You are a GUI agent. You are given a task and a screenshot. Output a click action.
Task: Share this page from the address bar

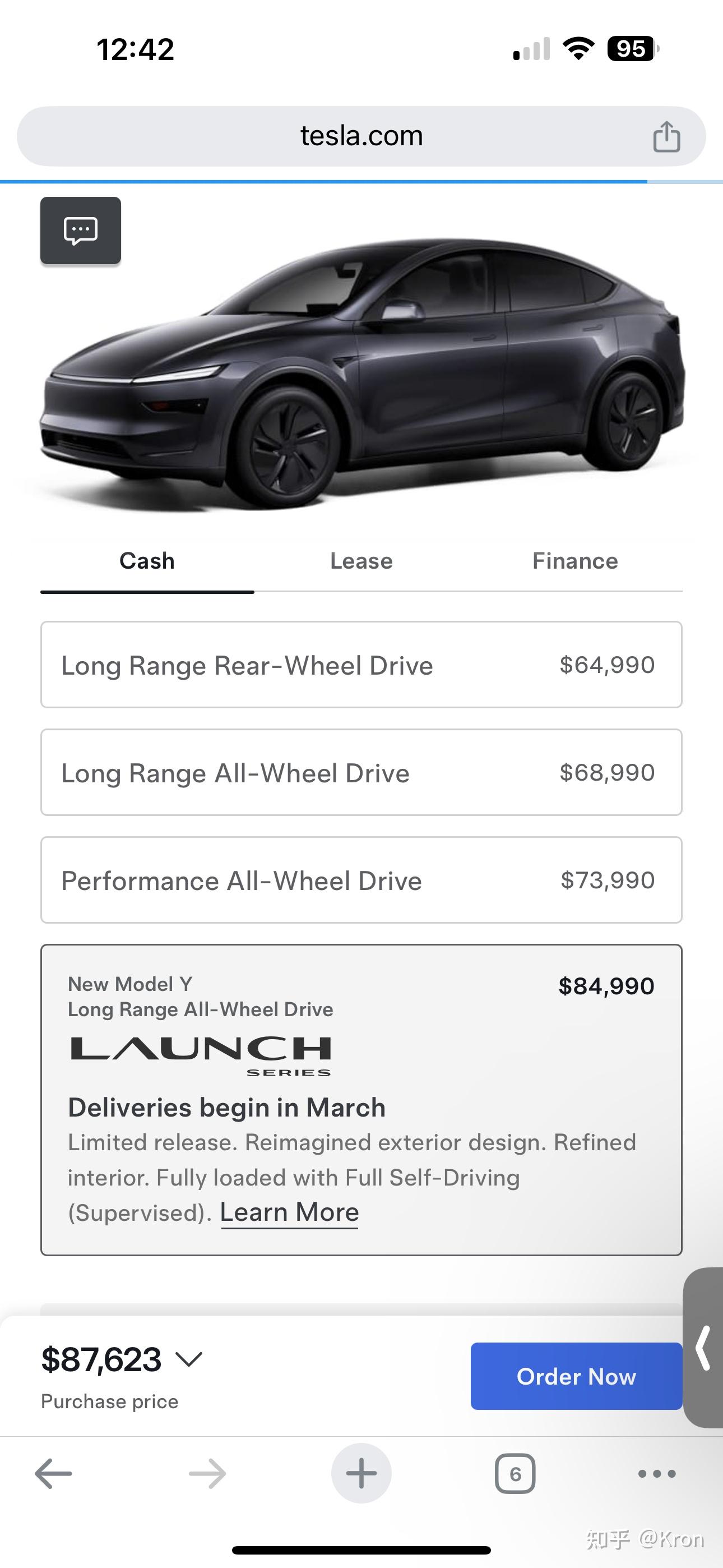pyautogui.click(x=666, y=136)
